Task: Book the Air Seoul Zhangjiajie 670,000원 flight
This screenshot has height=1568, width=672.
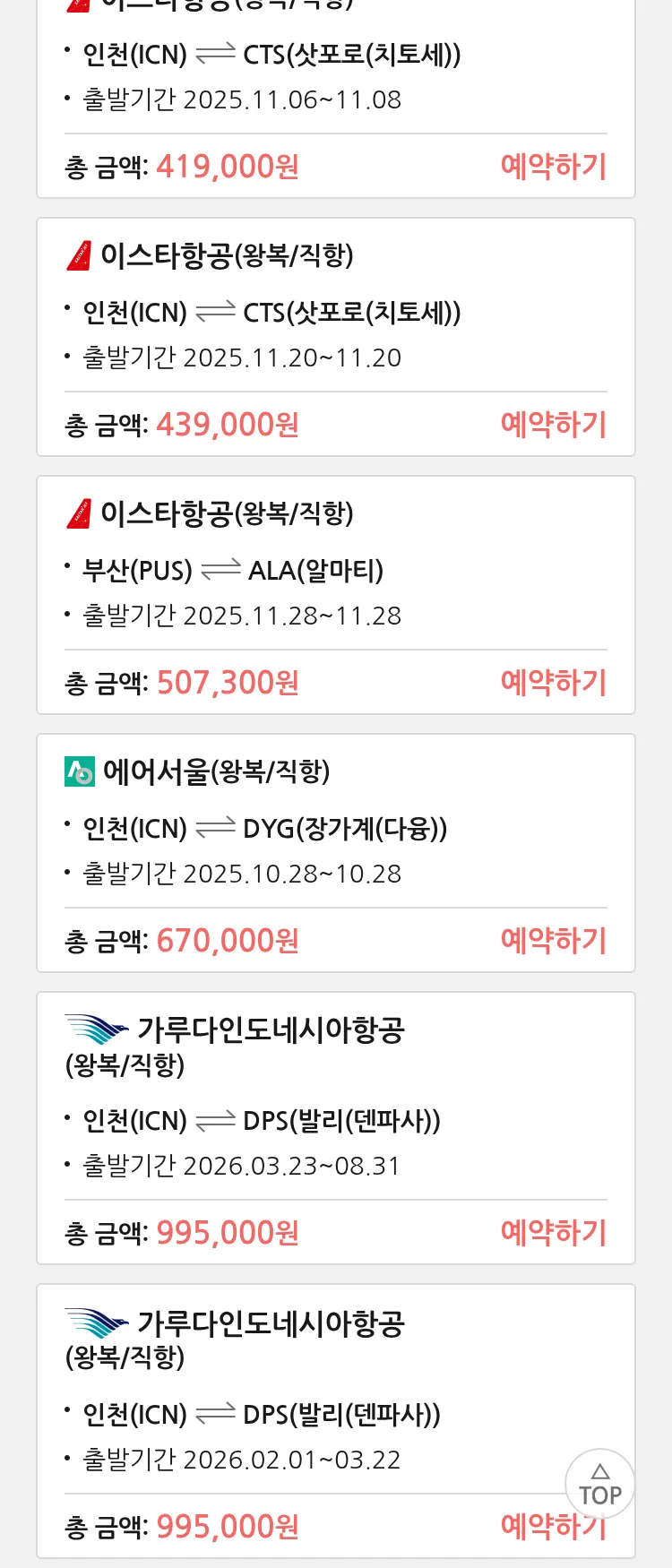Action: coord(553,941)
